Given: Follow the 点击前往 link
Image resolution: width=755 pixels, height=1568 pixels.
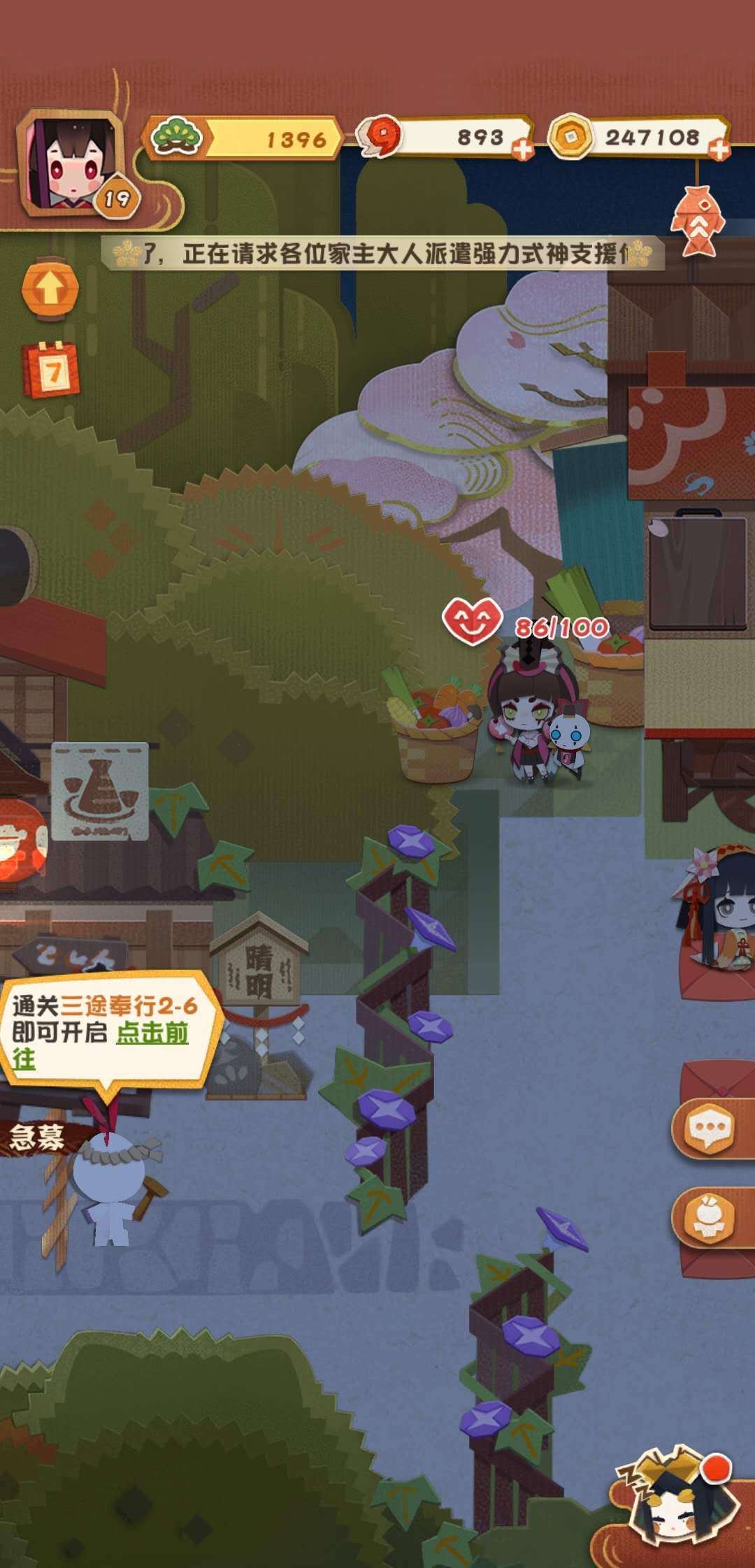Looking at the screenshot, I should coord(151,1033).
